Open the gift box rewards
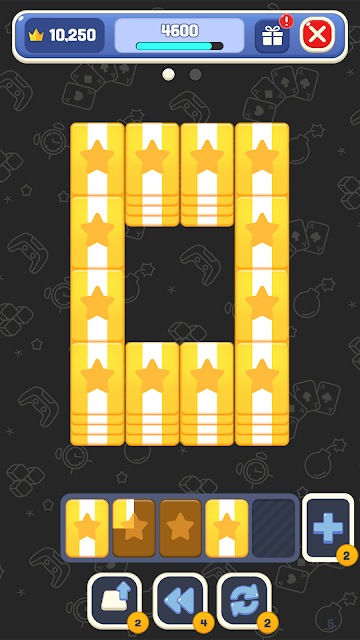The width and height of the screenshot is (360, 640). 272,36
